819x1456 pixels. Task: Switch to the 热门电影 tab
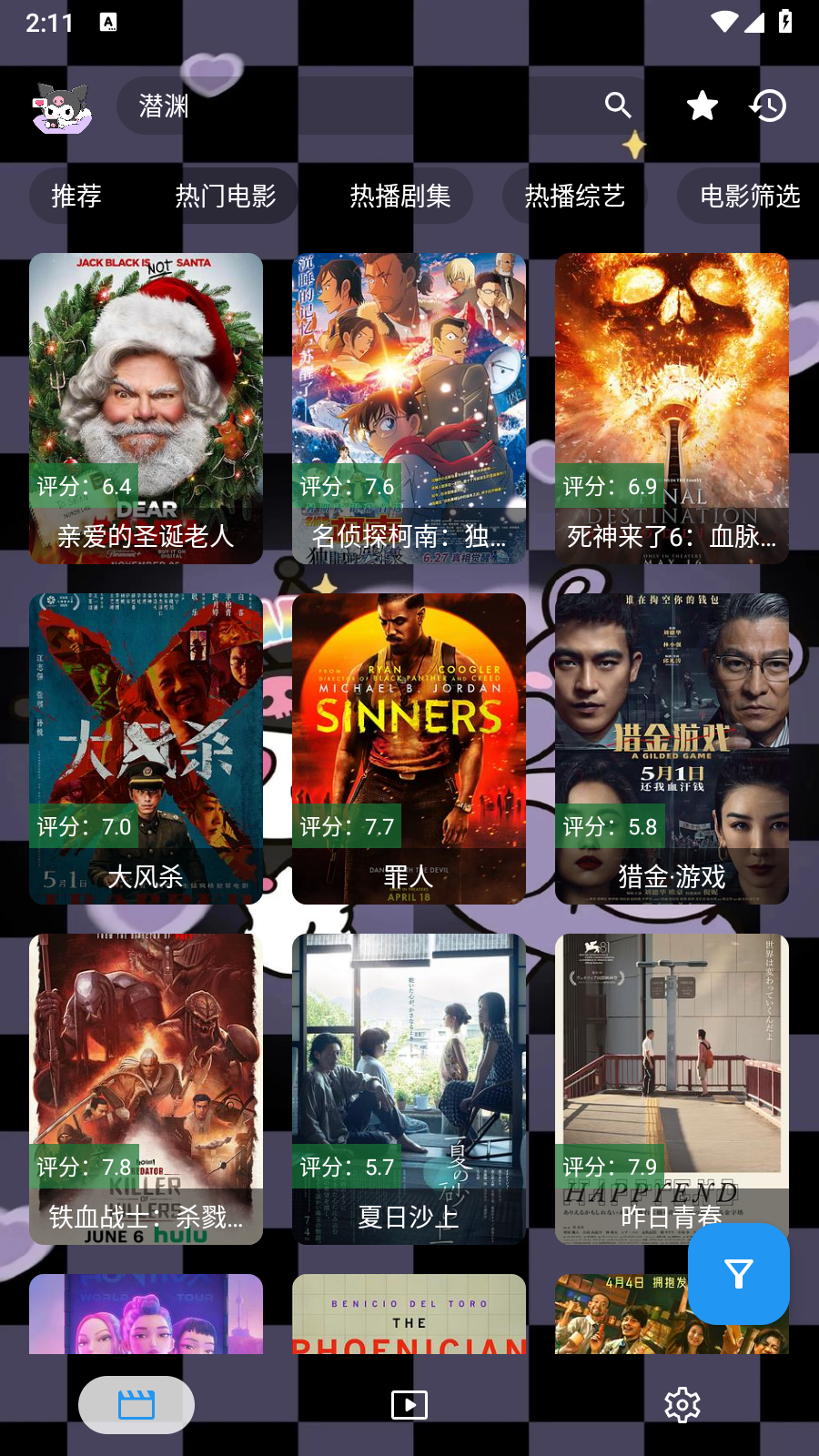(228, 196)
